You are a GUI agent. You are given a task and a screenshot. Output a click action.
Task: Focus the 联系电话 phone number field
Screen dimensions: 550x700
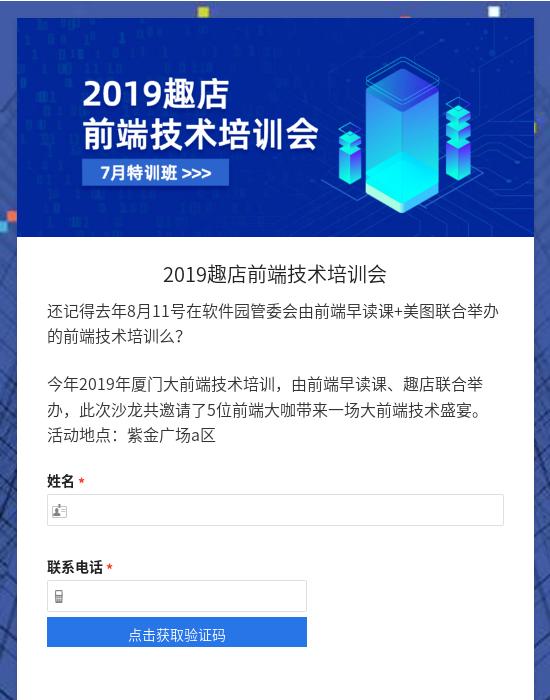point(177,596)
